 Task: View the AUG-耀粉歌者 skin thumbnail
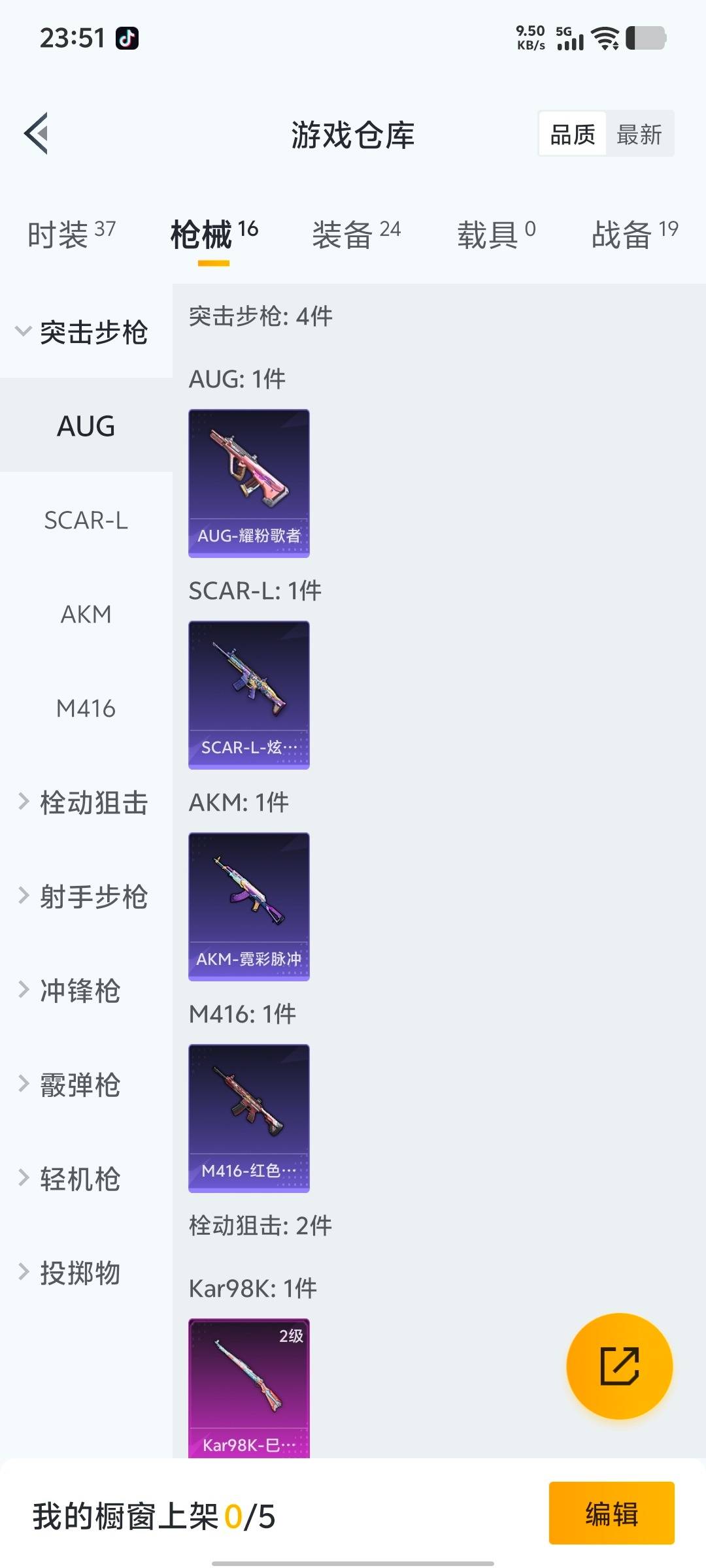(x=248, y=482)
